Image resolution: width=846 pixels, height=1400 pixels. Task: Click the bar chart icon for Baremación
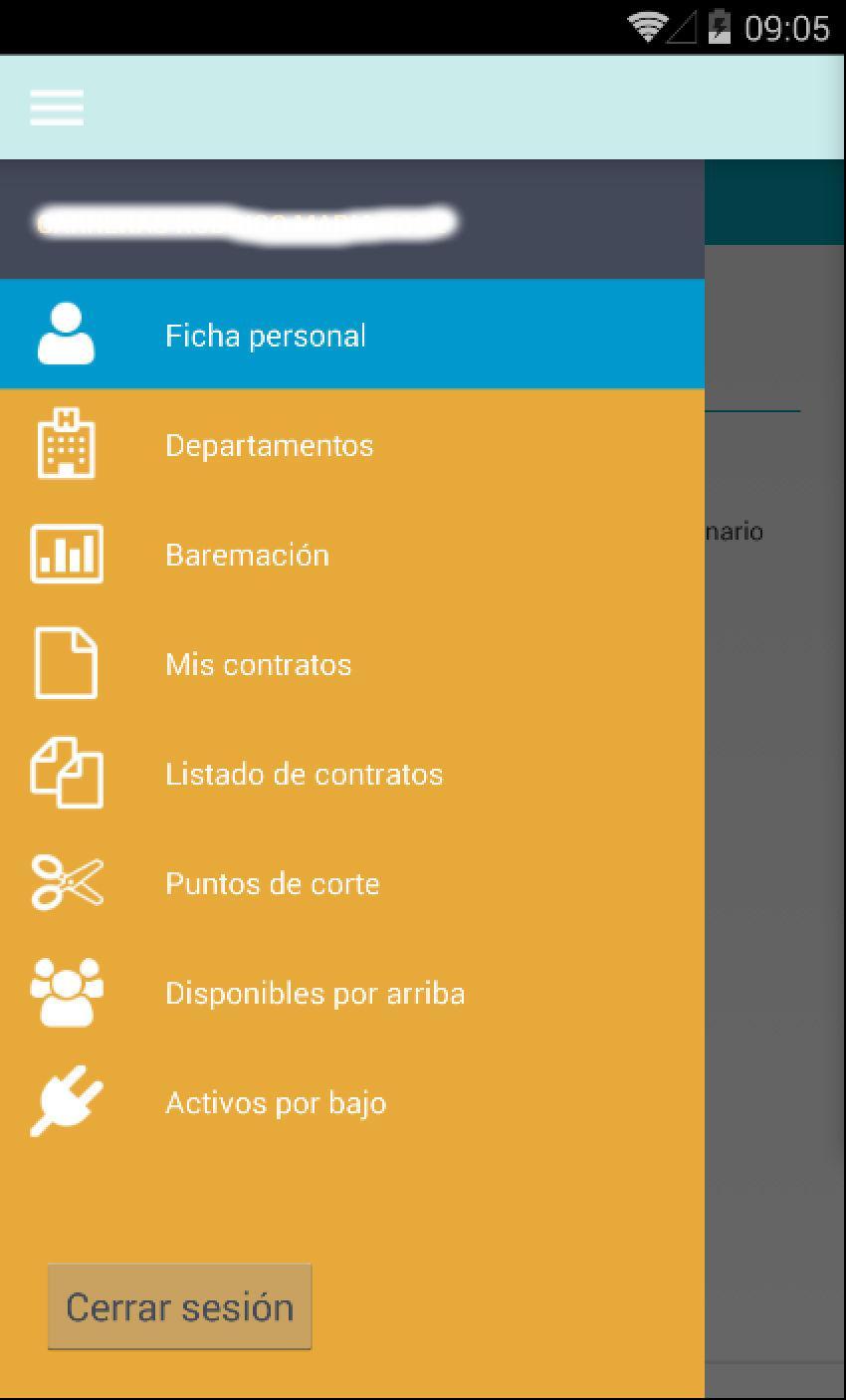[x=66, y=554]
